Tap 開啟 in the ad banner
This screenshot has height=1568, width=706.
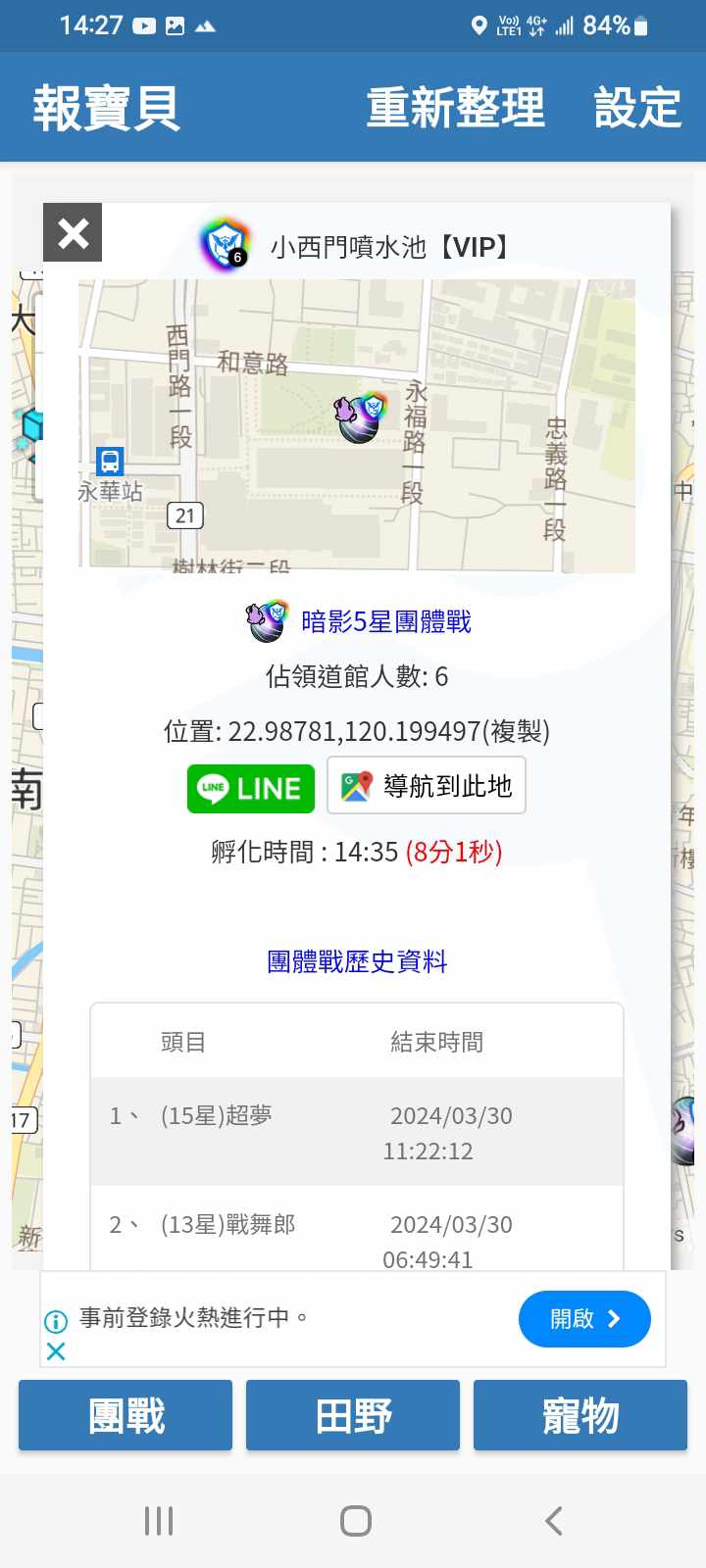coord(584,1319)
